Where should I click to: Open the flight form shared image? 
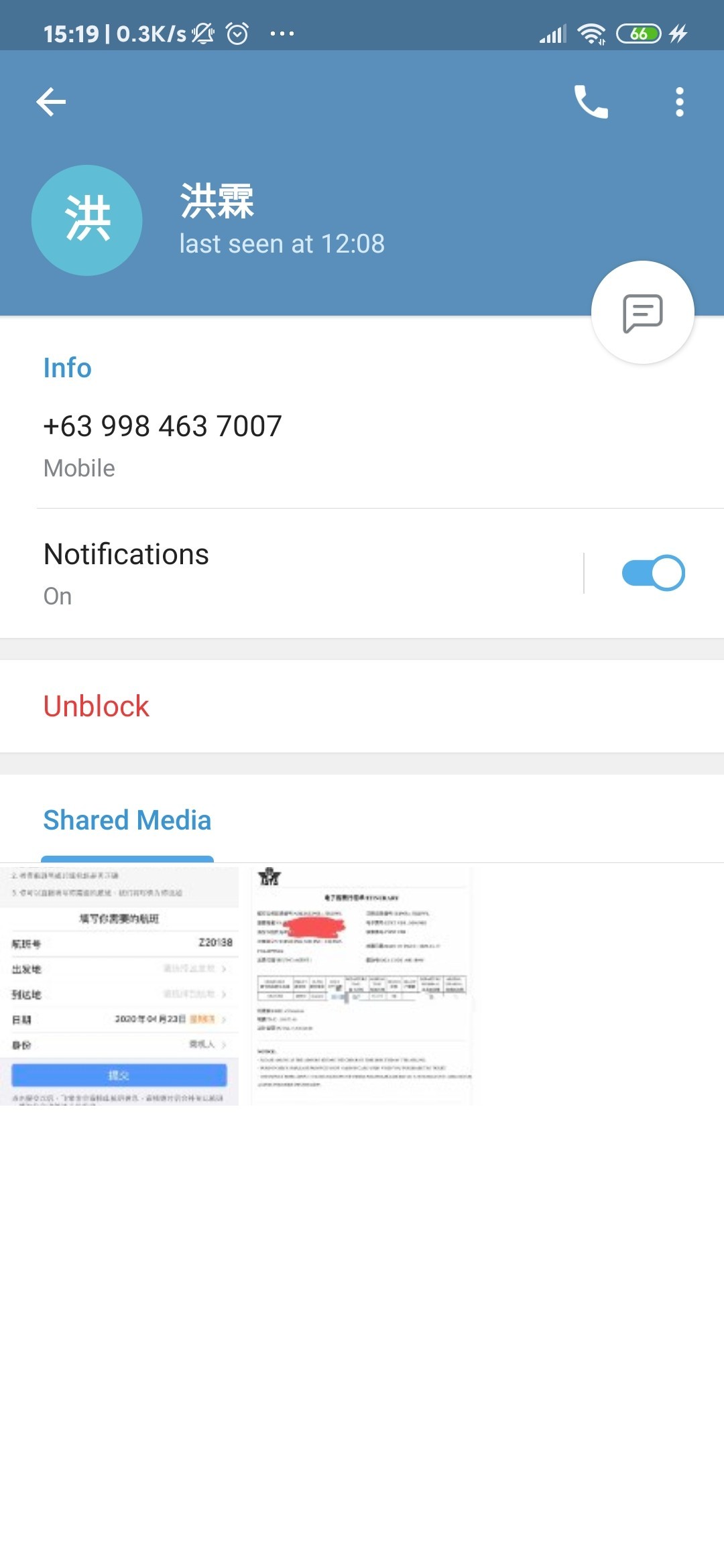coord(119,986)
